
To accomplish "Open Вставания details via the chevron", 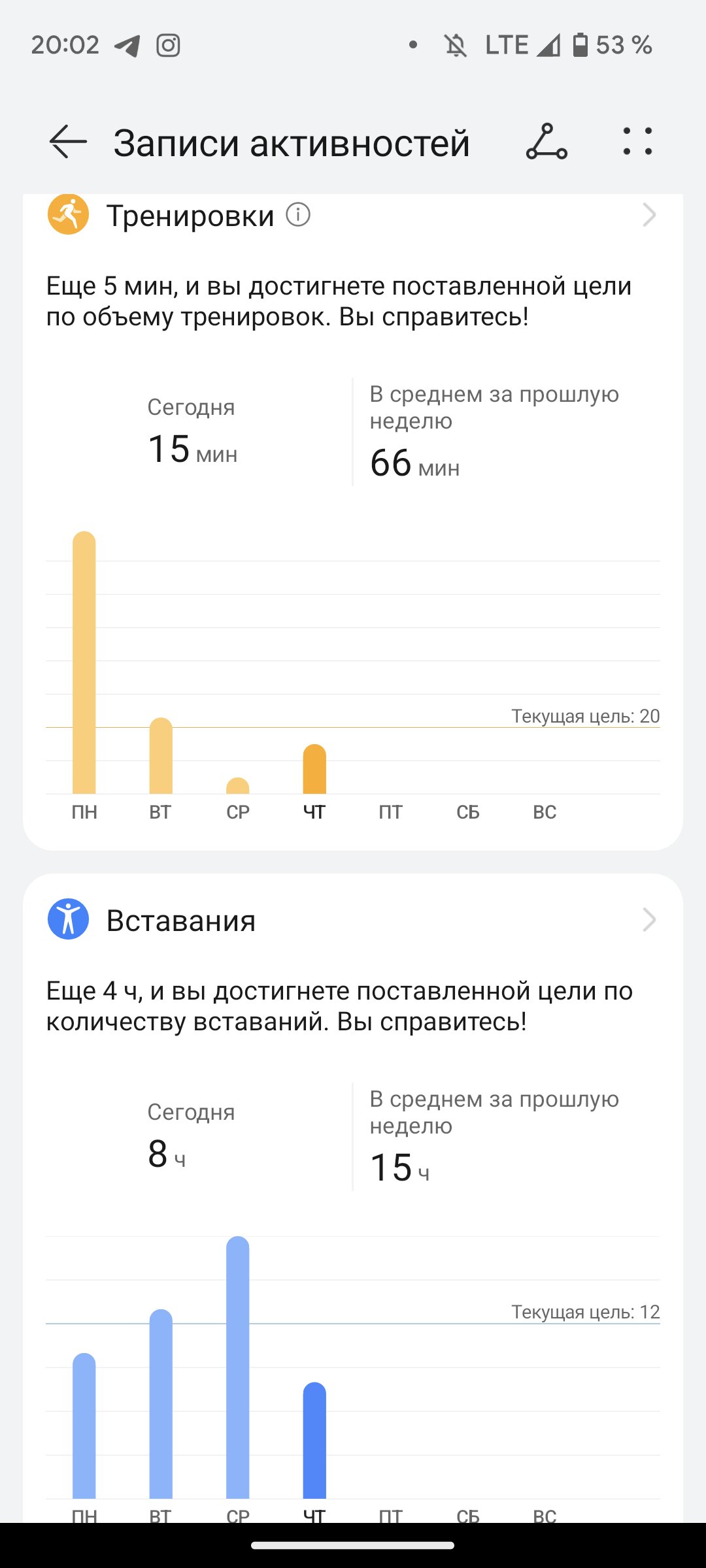I will coord(649,919).
